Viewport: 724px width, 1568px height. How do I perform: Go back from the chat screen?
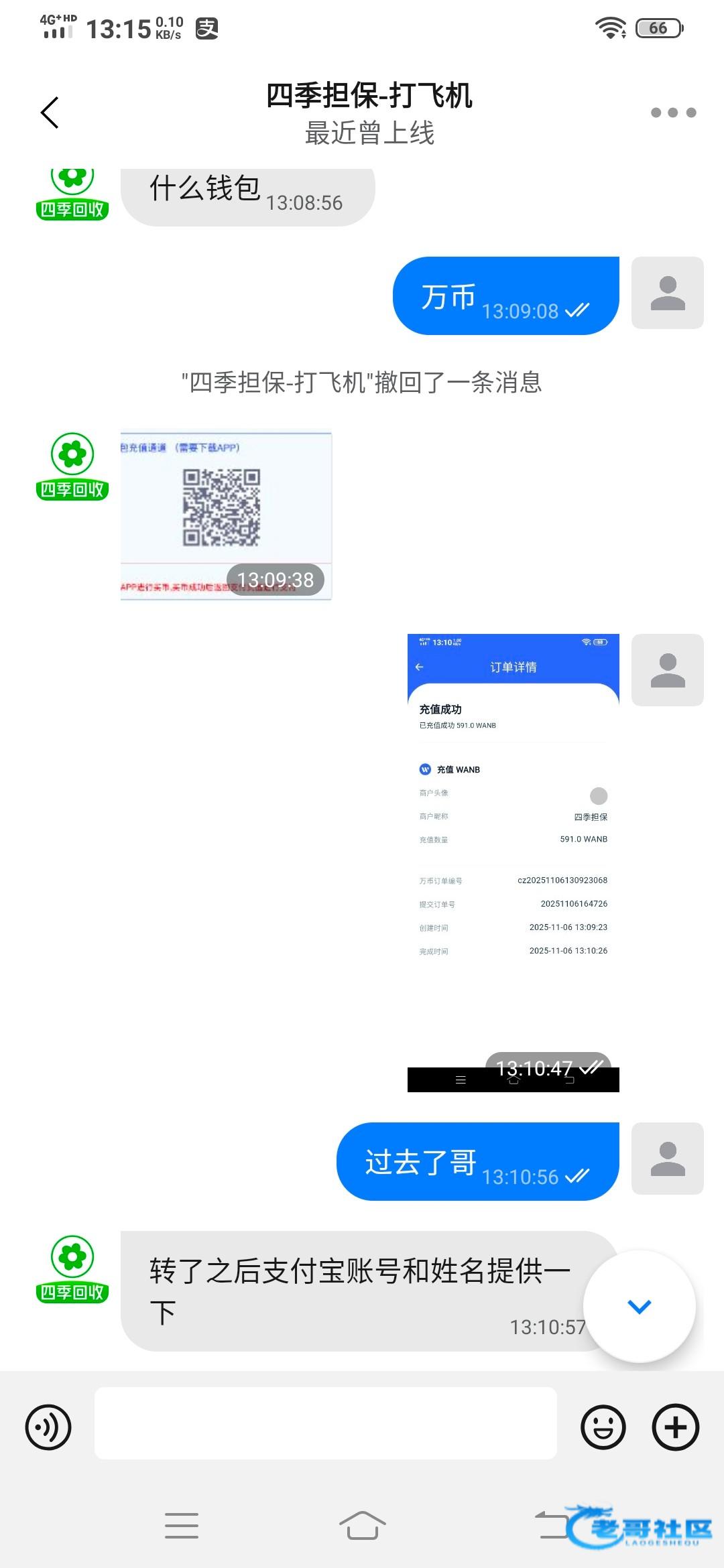[50, 113]
